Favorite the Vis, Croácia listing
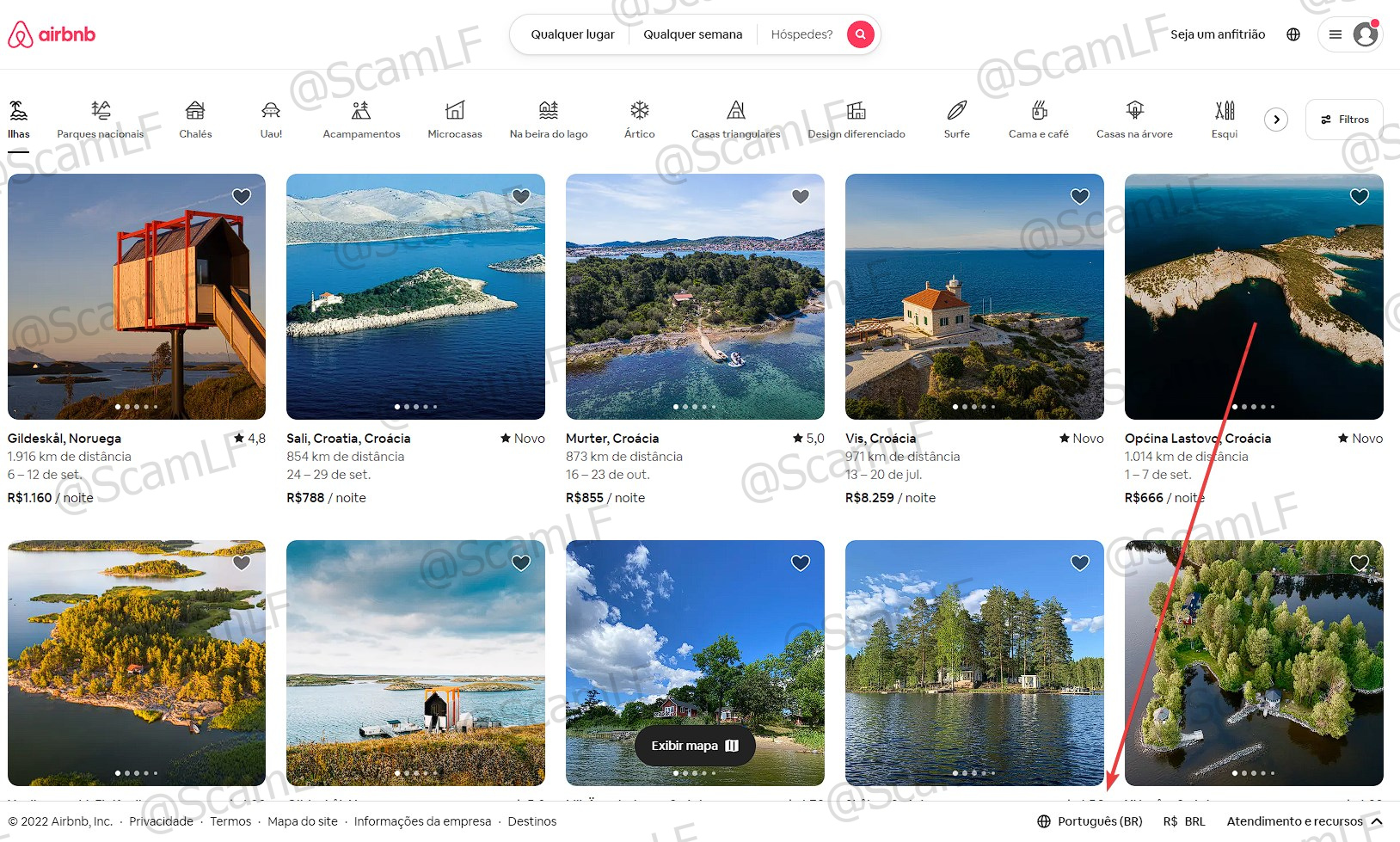 coord(1079,197)
